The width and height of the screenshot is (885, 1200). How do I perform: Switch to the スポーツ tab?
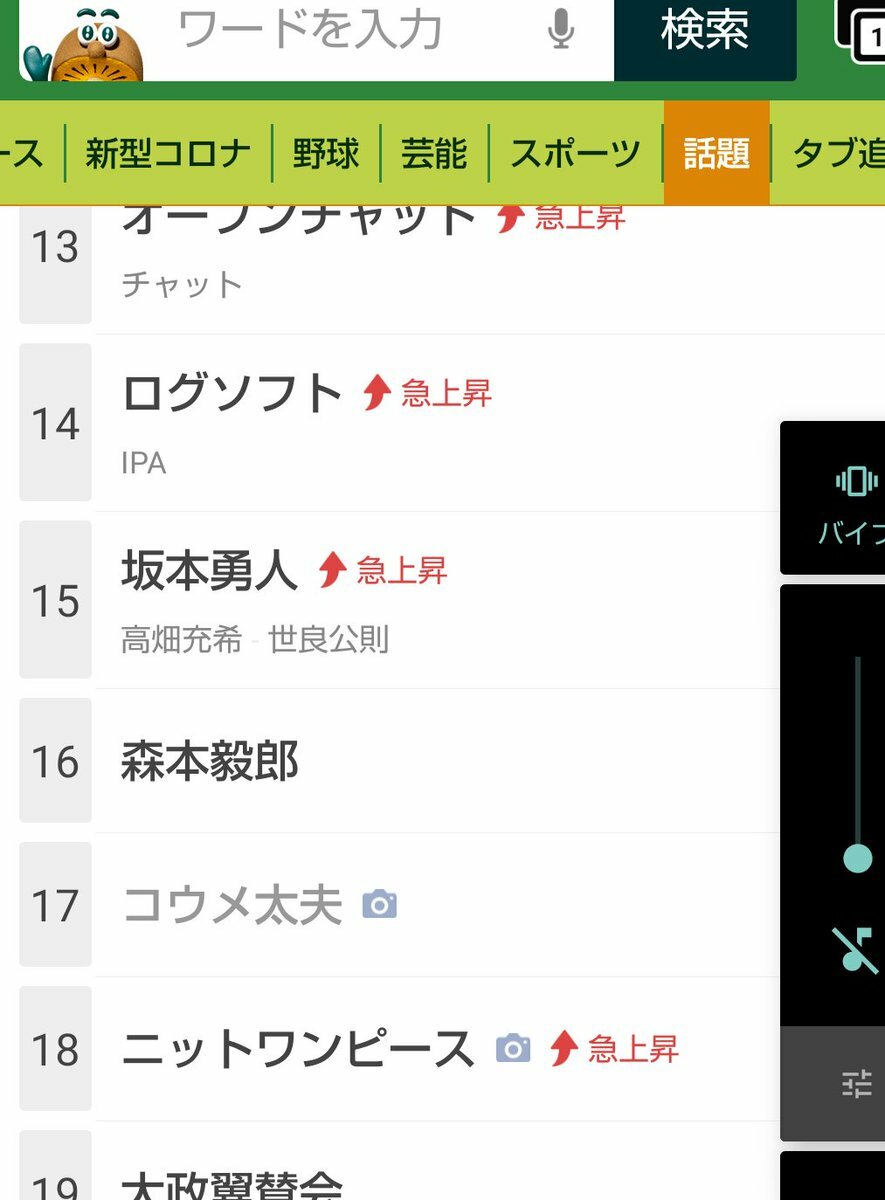(x=575, y=154)
